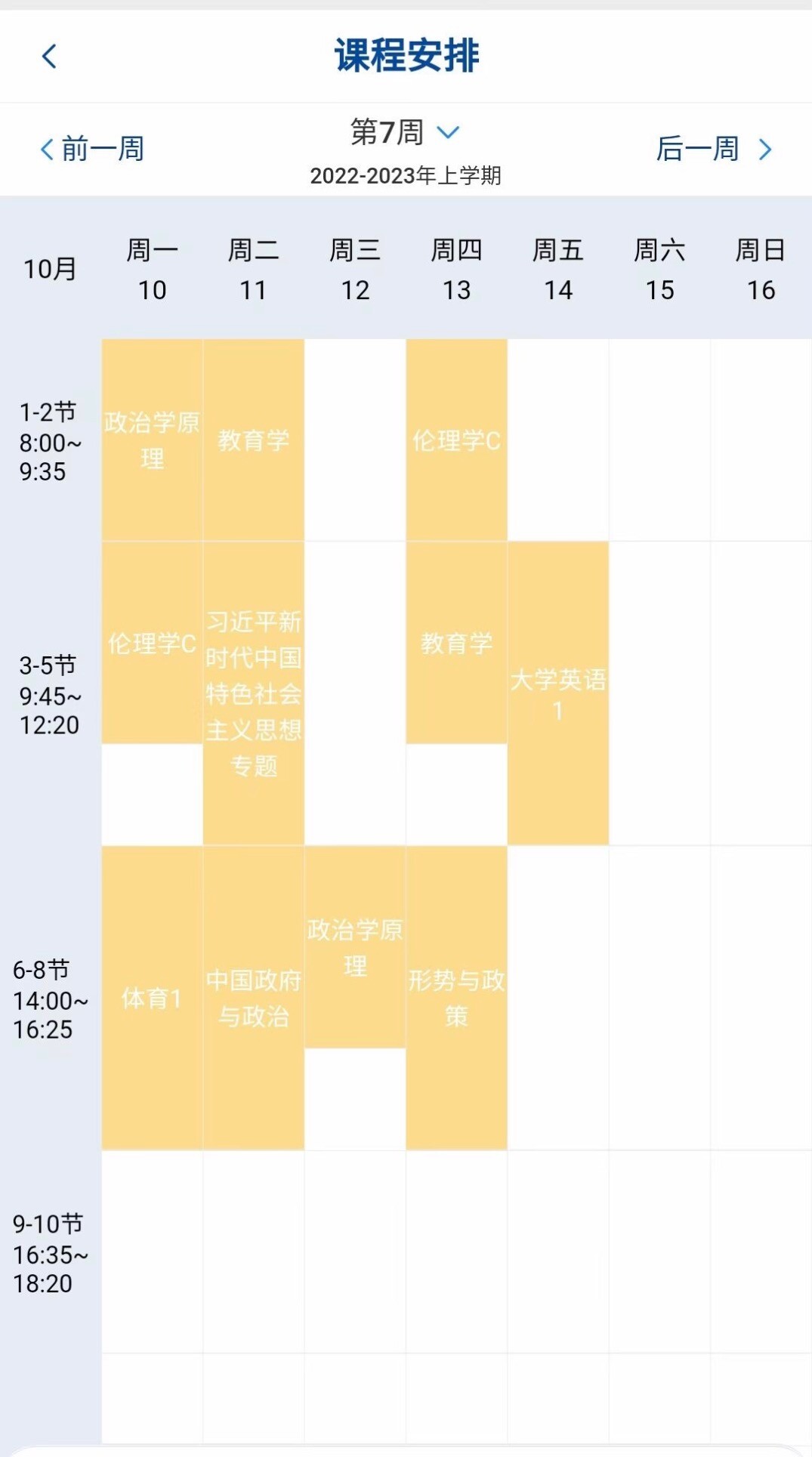Open Wednesday 6-8节 政治学原理 class
Viewport: 812px width, 1457px height.
355,947
